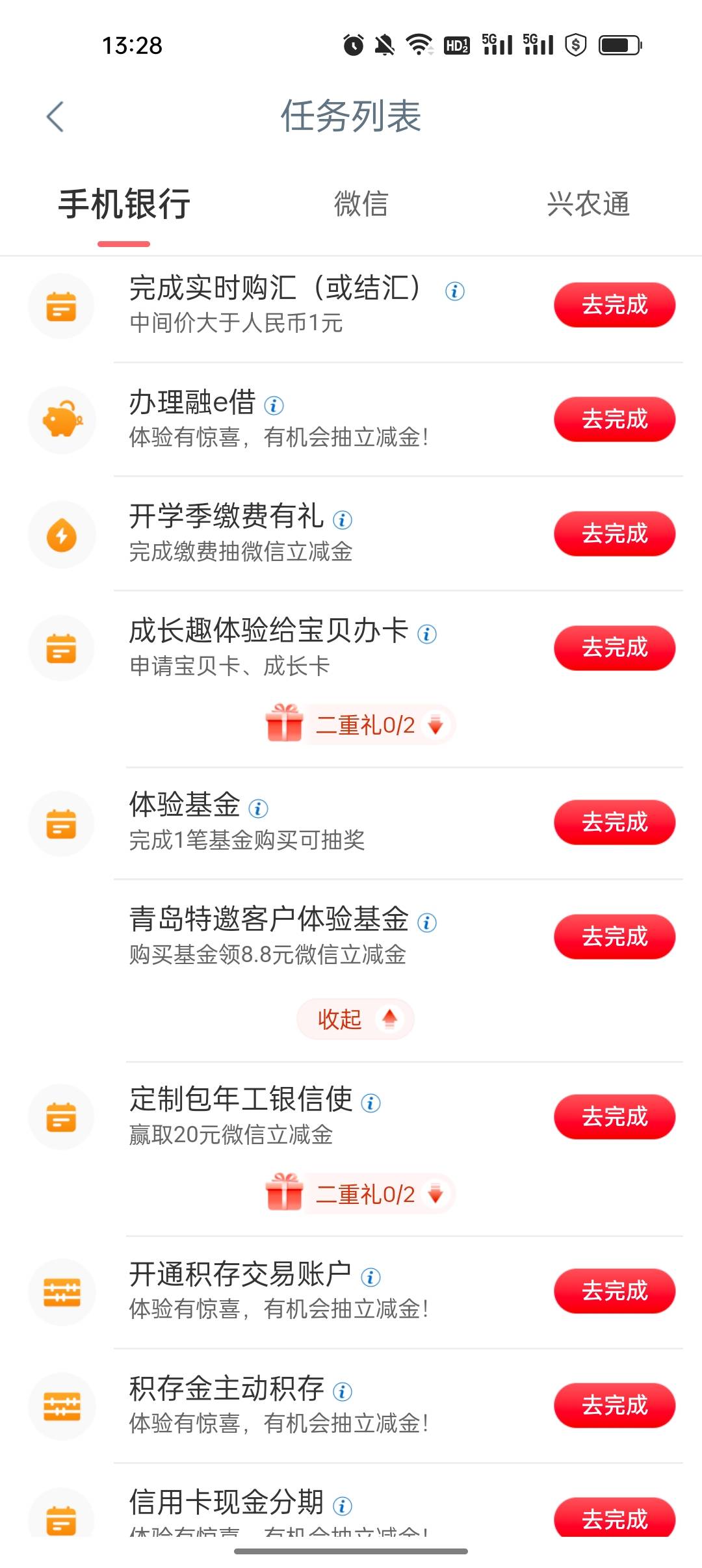
Task: Switch to the 兴农通 tab
Action: (588, 204)
